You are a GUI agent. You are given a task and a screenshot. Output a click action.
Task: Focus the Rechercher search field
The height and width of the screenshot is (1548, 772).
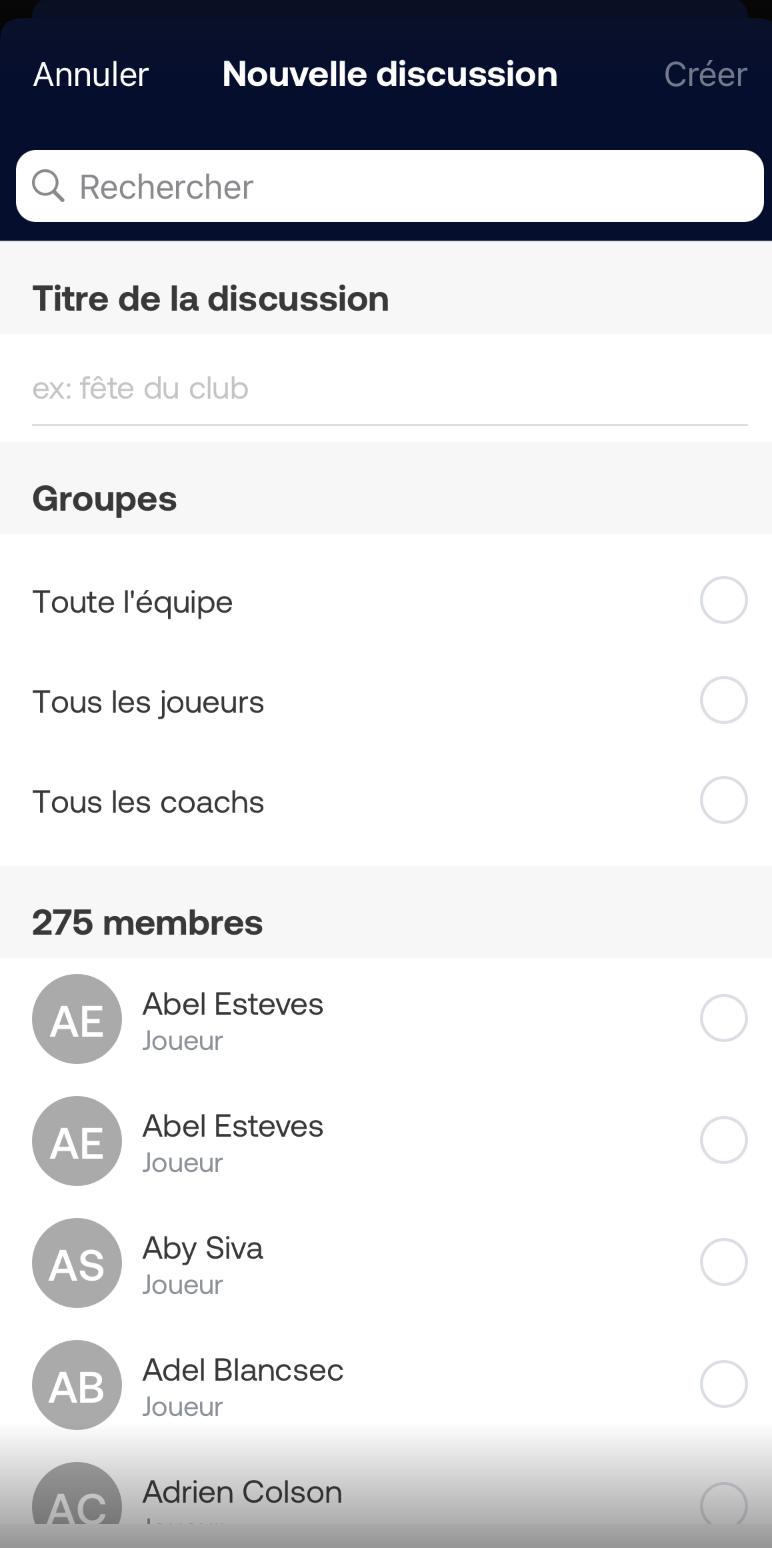[390, 186]
